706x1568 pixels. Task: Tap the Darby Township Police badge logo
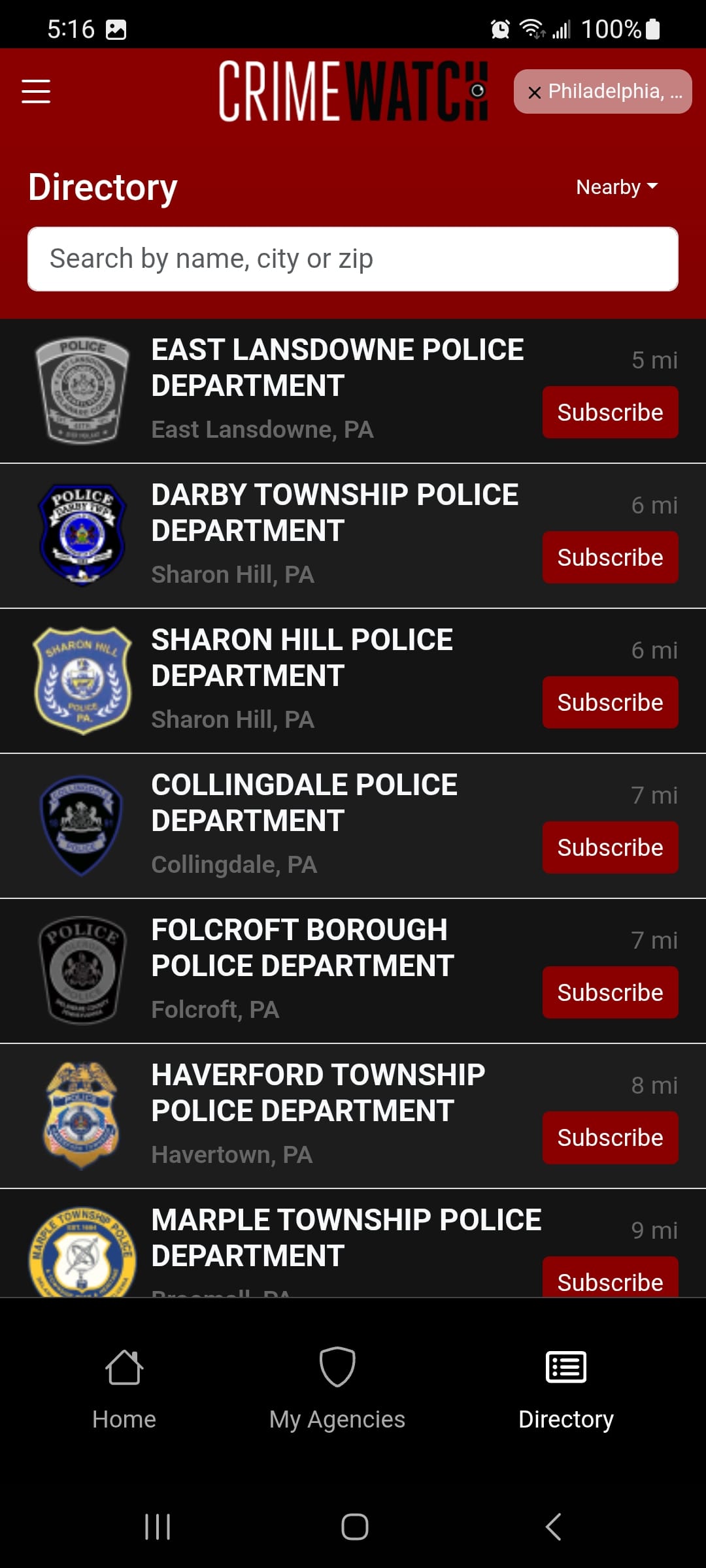point(83,534)
